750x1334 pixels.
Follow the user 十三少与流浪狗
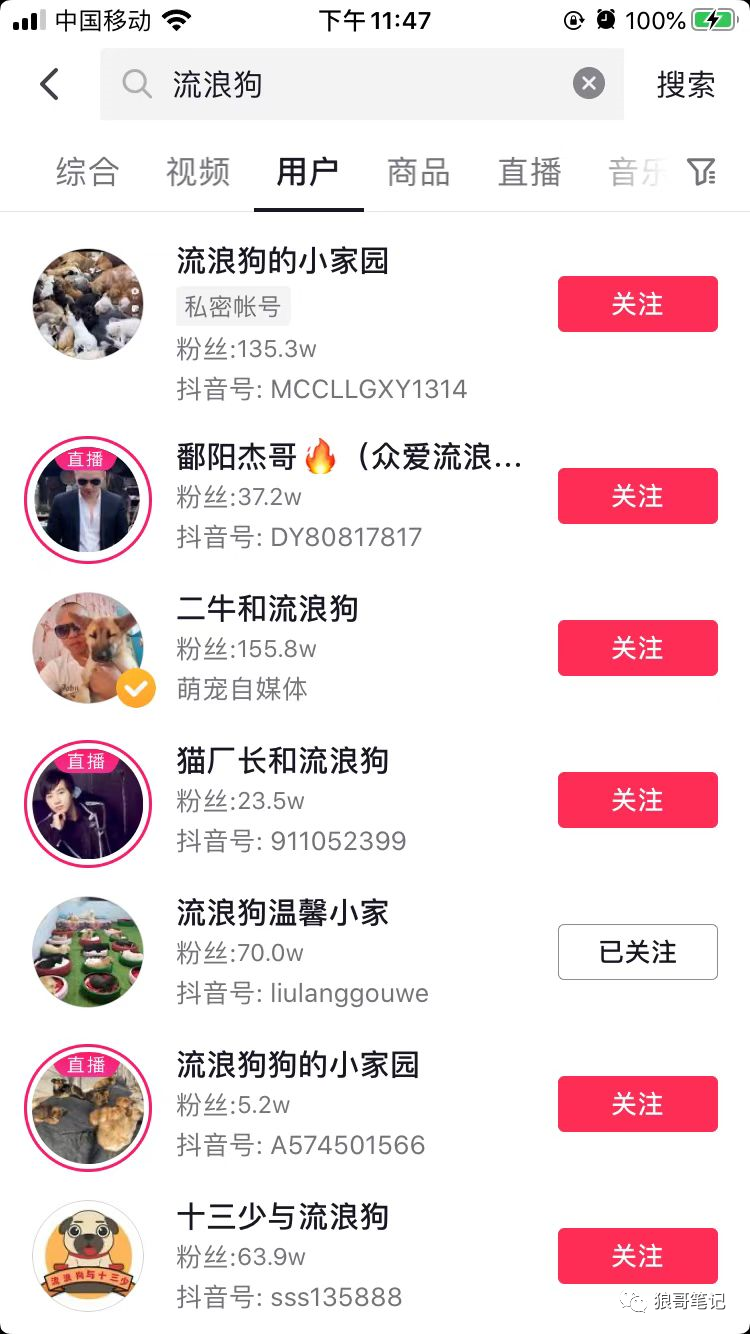pos(637,1256)
